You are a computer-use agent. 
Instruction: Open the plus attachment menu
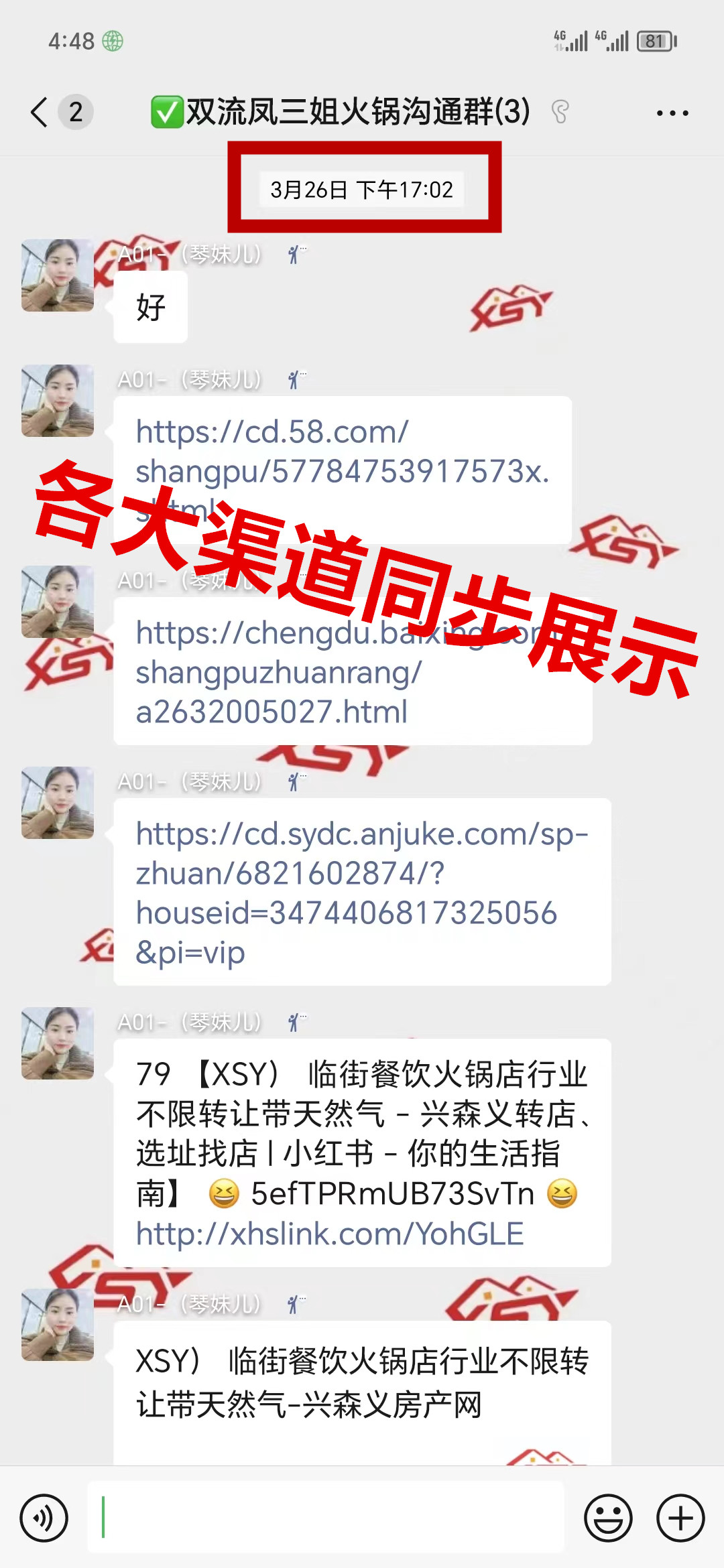[680, 1518]
